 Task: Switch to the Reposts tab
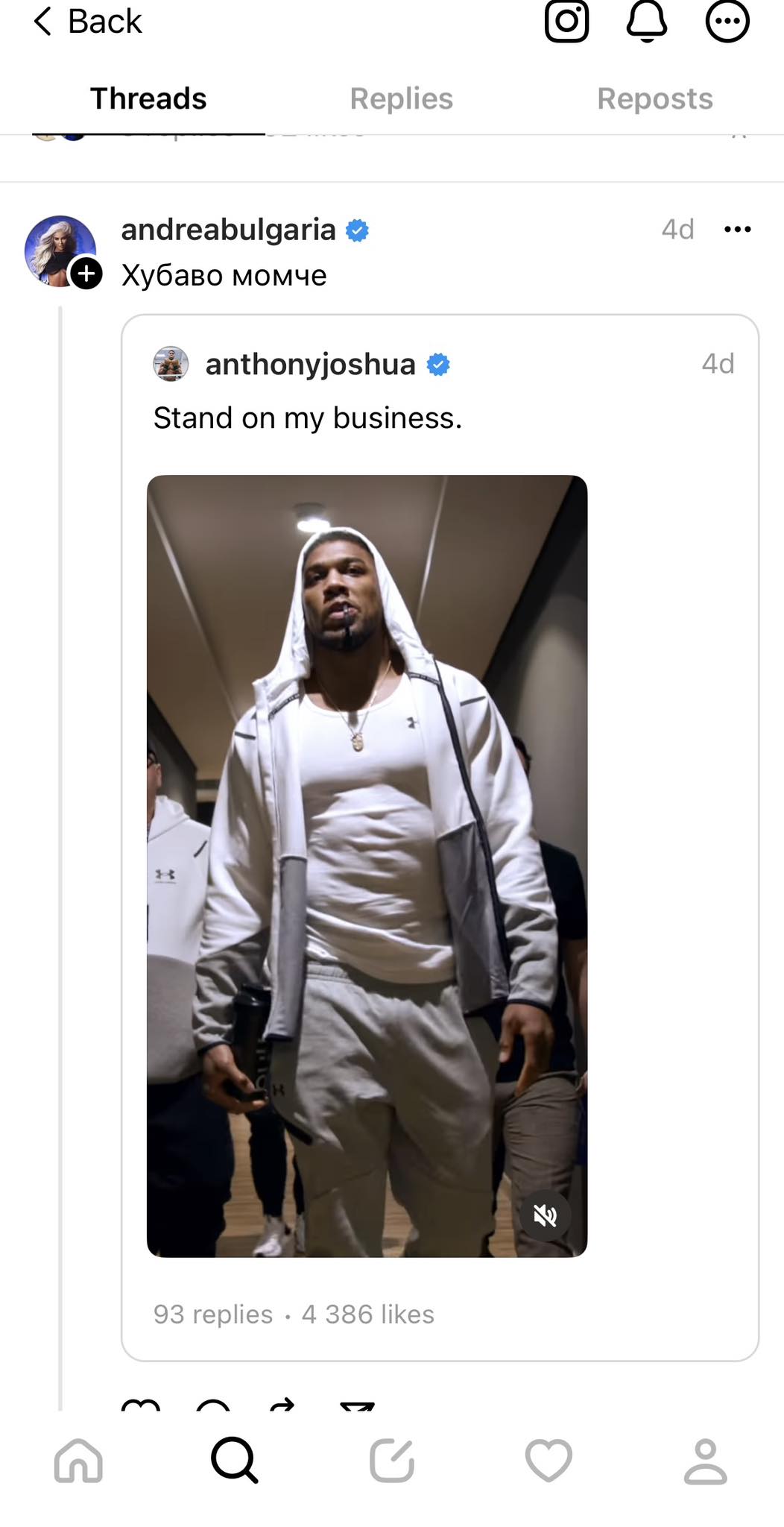tap(654, 98)
